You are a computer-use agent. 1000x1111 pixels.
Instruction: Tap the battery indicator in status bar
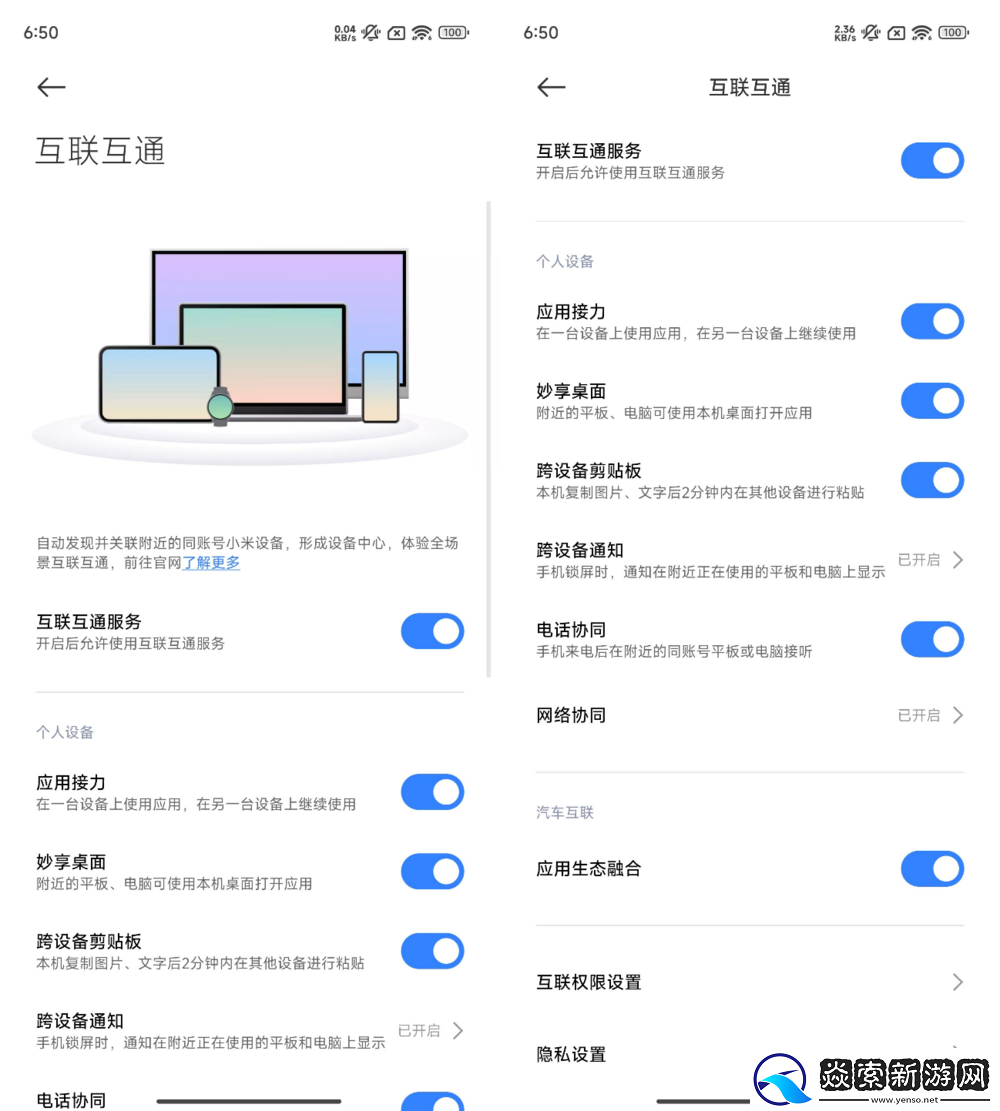pos(953,32)
